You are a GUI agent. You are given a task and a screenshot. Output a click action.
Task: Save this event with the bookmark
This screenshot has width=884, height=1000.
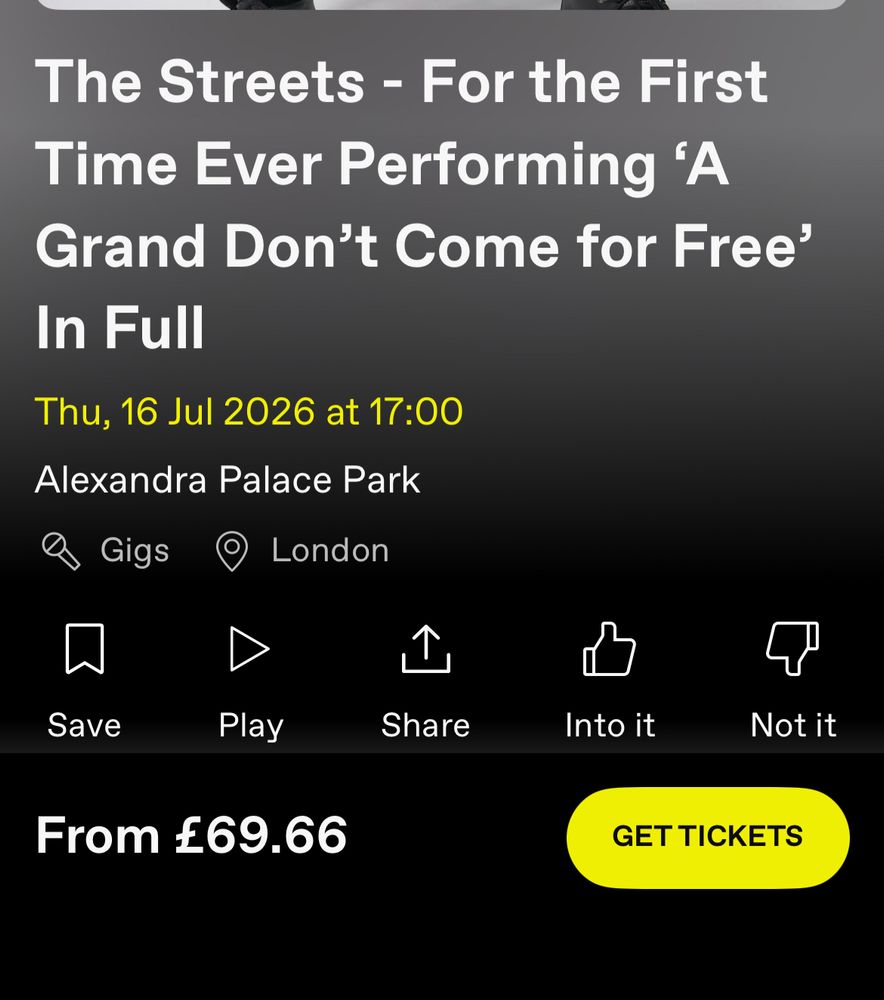pyautogui.click(x=84, y=680)
